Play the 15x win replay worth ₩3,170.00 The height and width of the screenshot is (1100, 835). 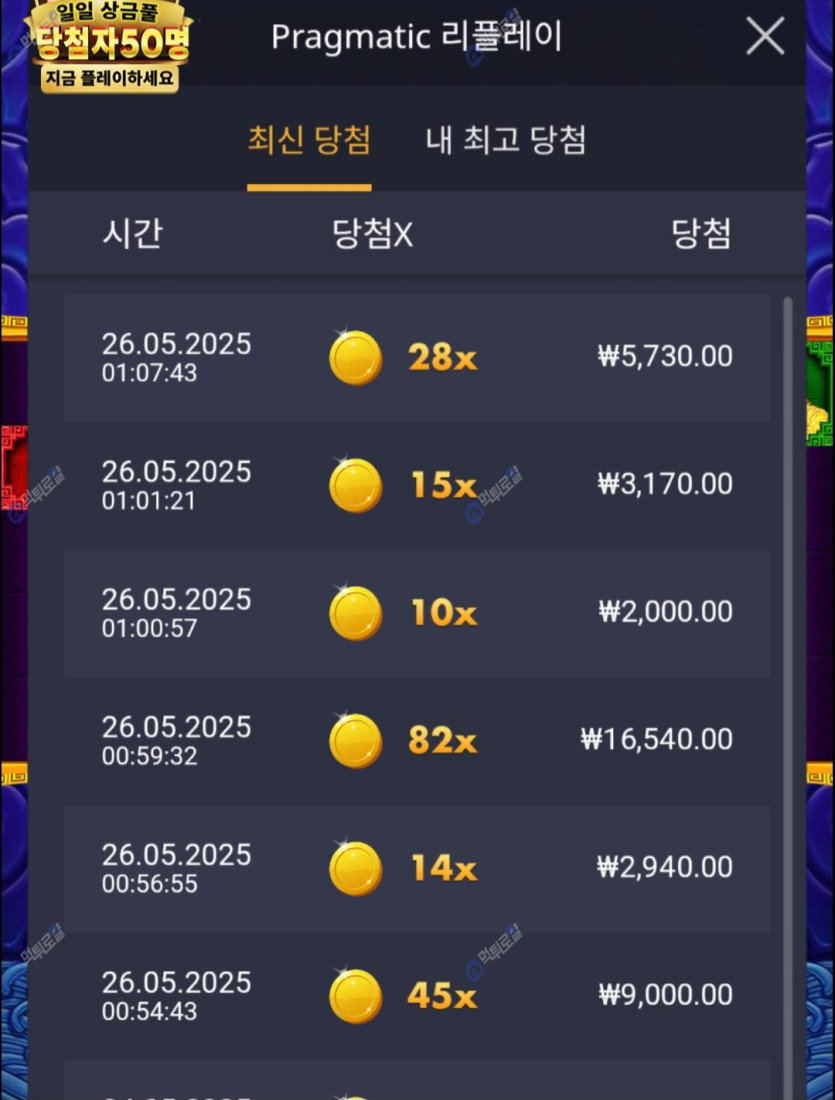[x=416, y=485]
